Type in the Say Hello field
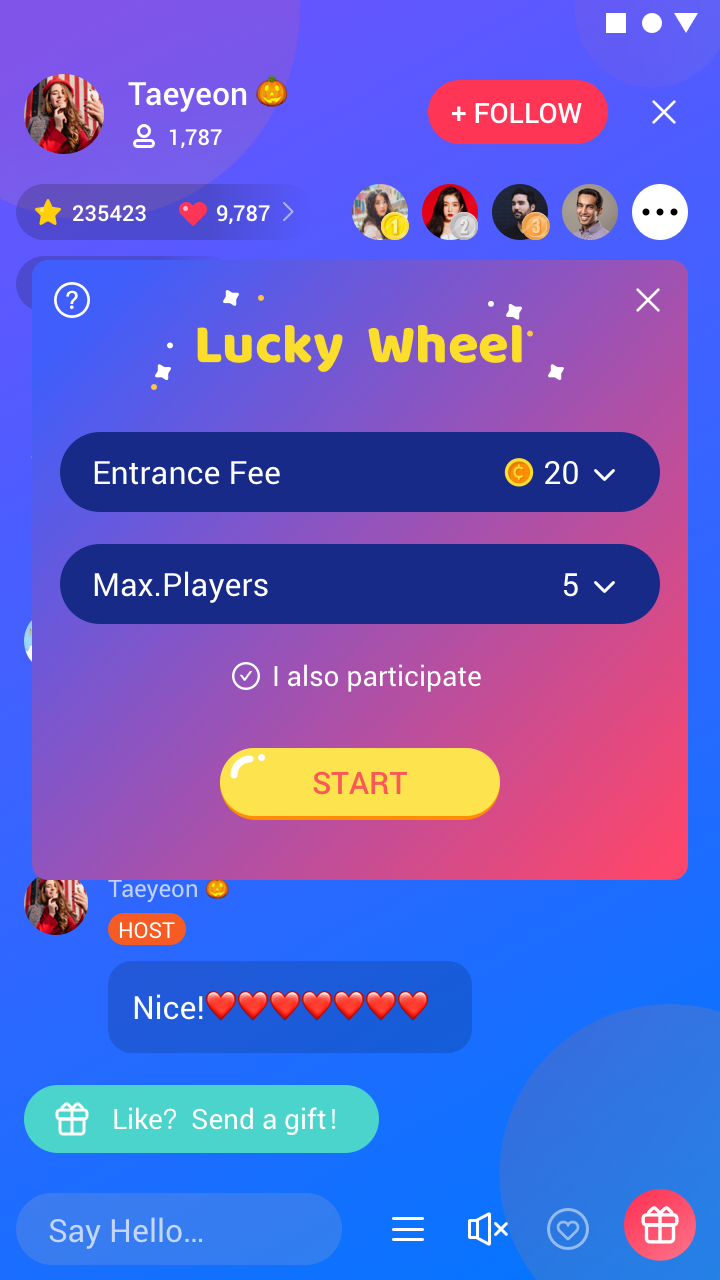This screenshot has height=1280, width=720. [178, 1231]
